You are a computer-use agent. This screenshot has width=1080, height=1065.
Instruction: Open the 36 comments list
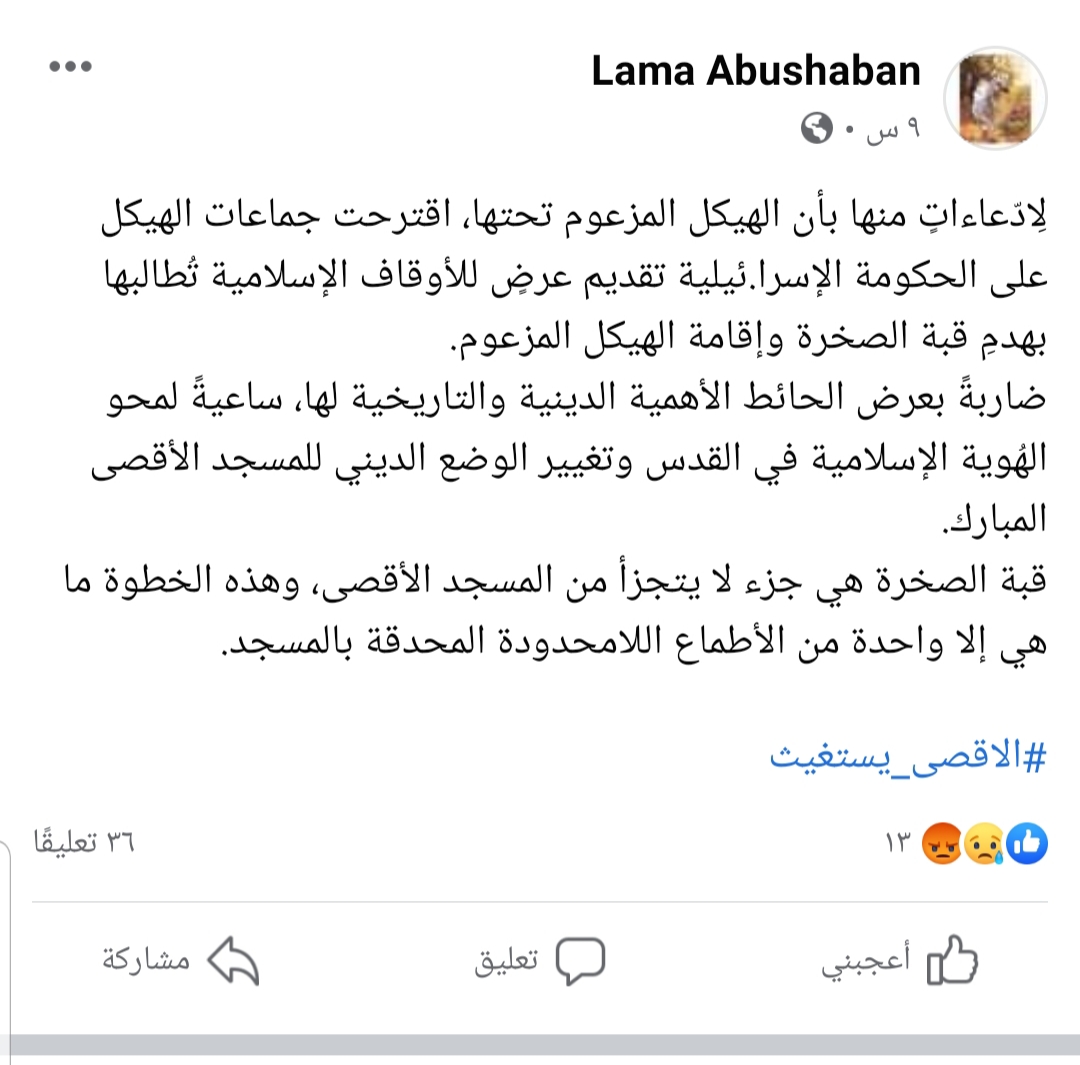(82, 843)
